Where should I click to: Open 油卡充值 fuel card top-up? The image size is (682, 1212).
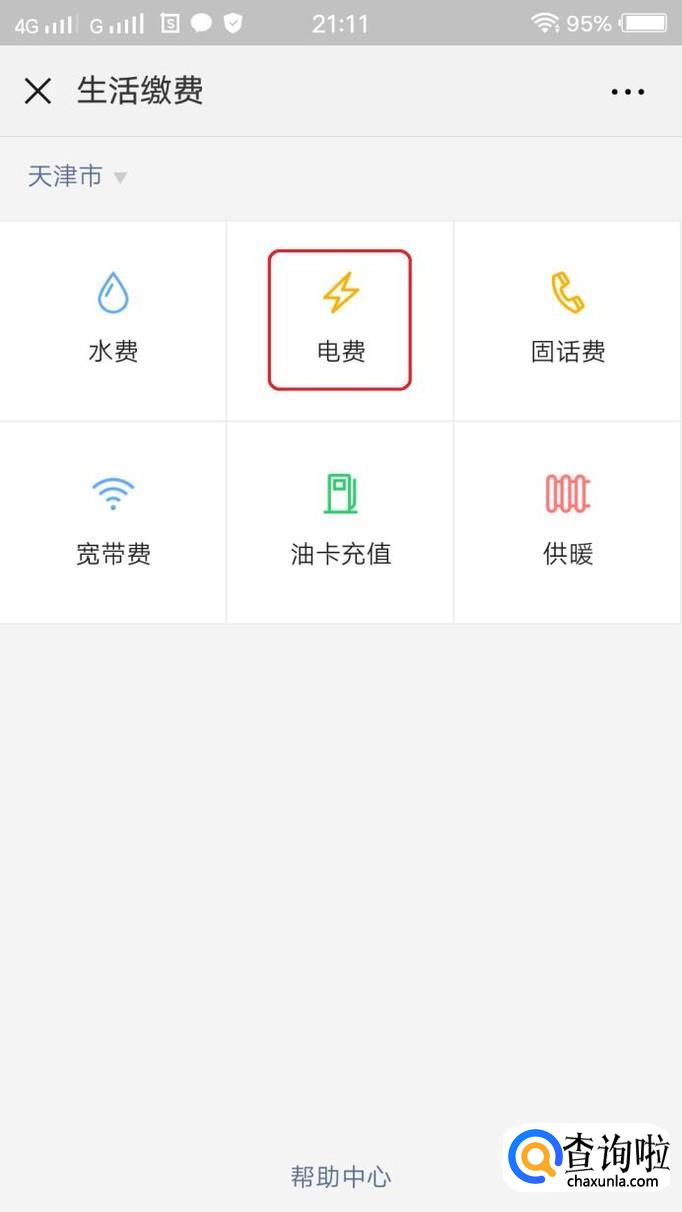coord(340,522)
